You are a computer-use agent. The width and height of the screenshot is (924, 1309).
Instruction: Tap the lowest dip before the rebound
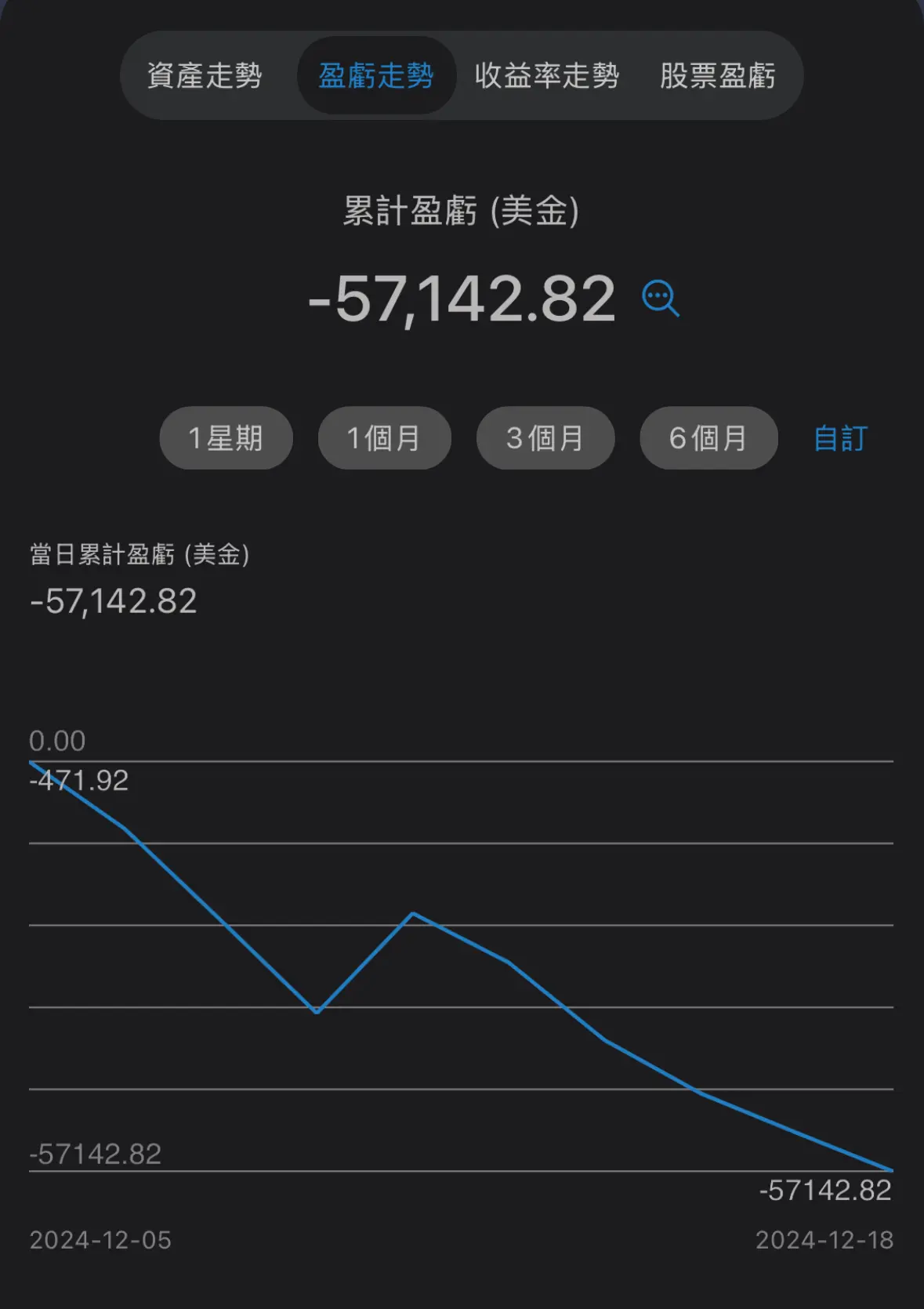317,1012
